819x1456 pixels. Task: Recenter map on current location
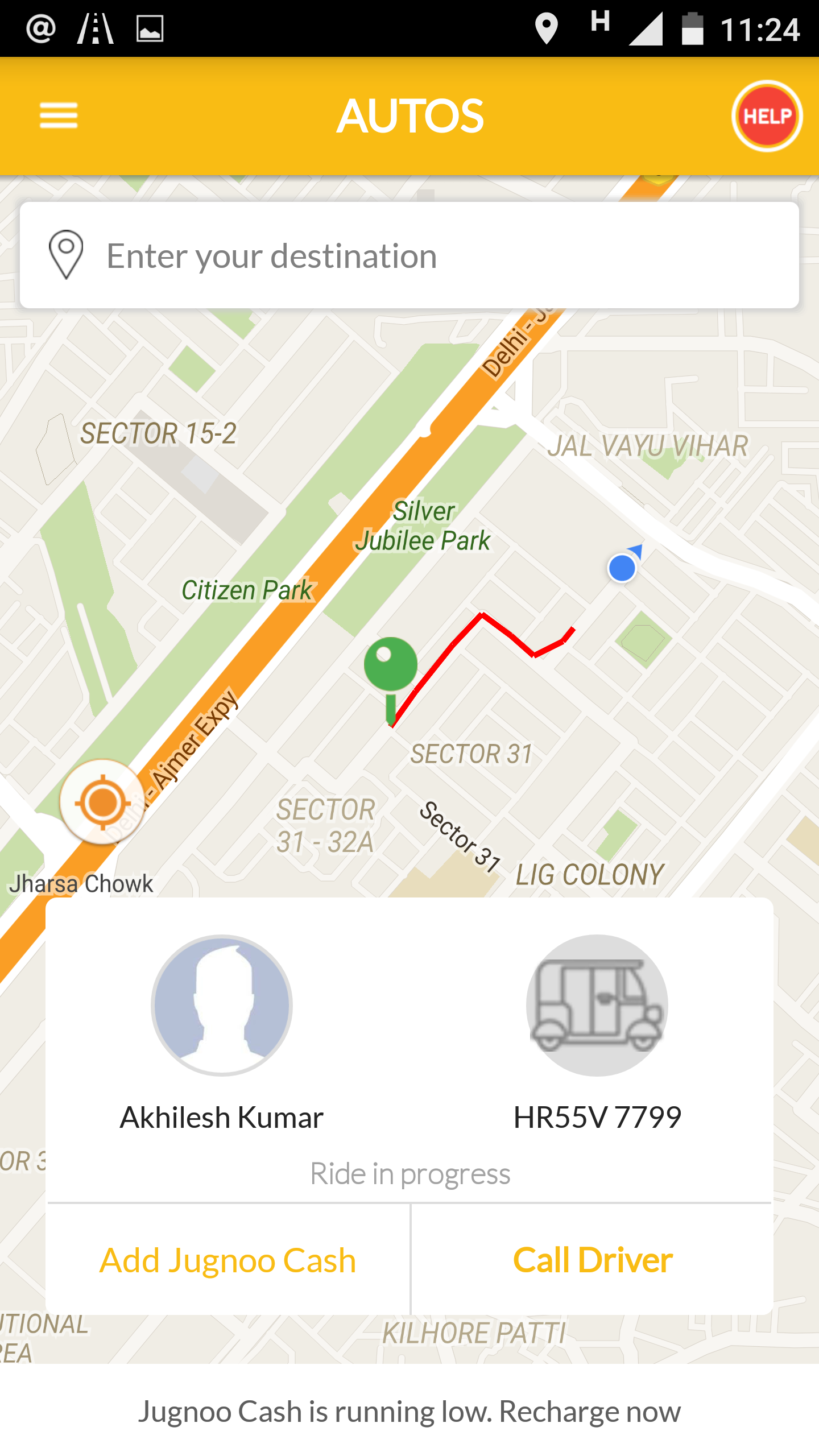pos(102,803)
